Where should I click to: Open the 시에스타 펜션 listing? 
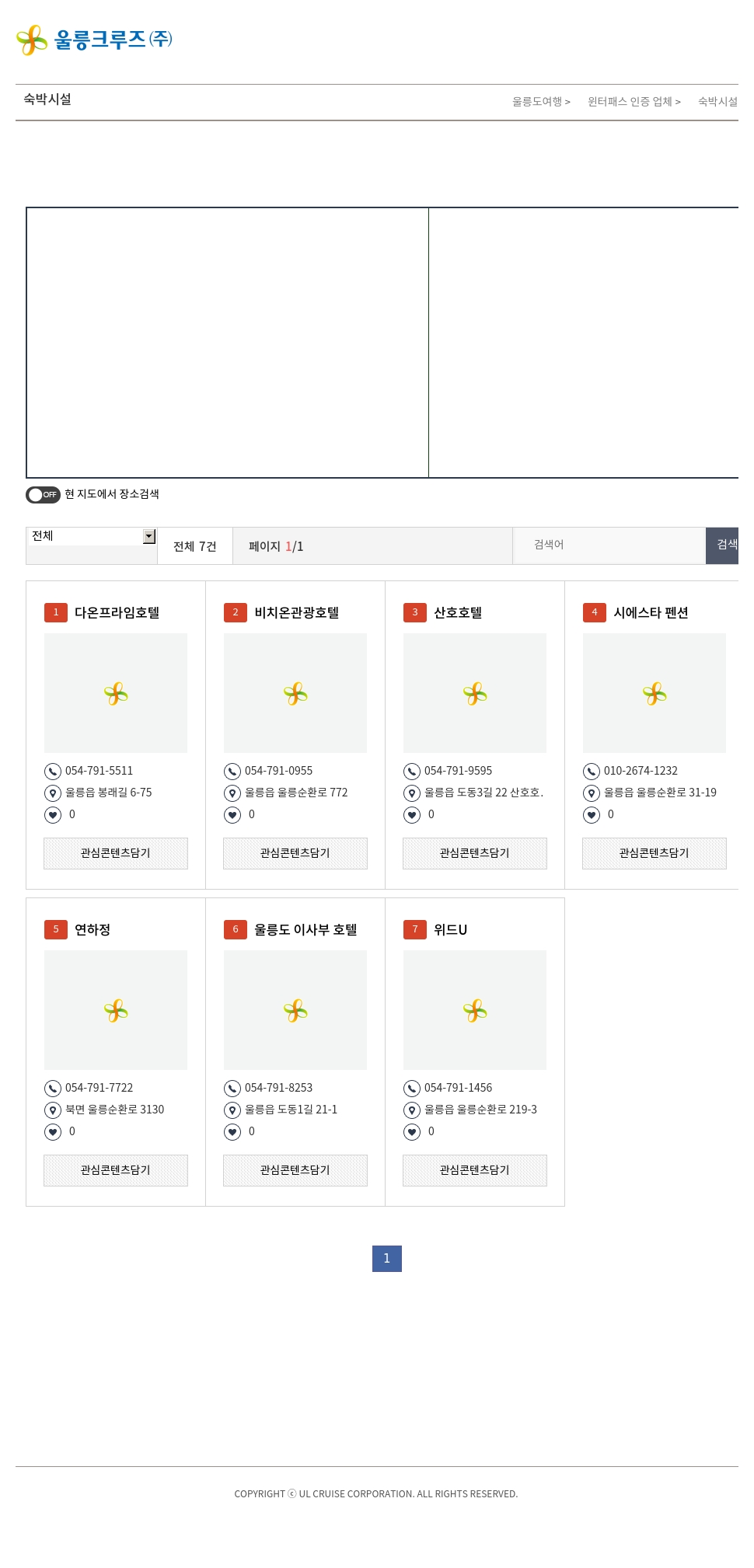(651, 613)
